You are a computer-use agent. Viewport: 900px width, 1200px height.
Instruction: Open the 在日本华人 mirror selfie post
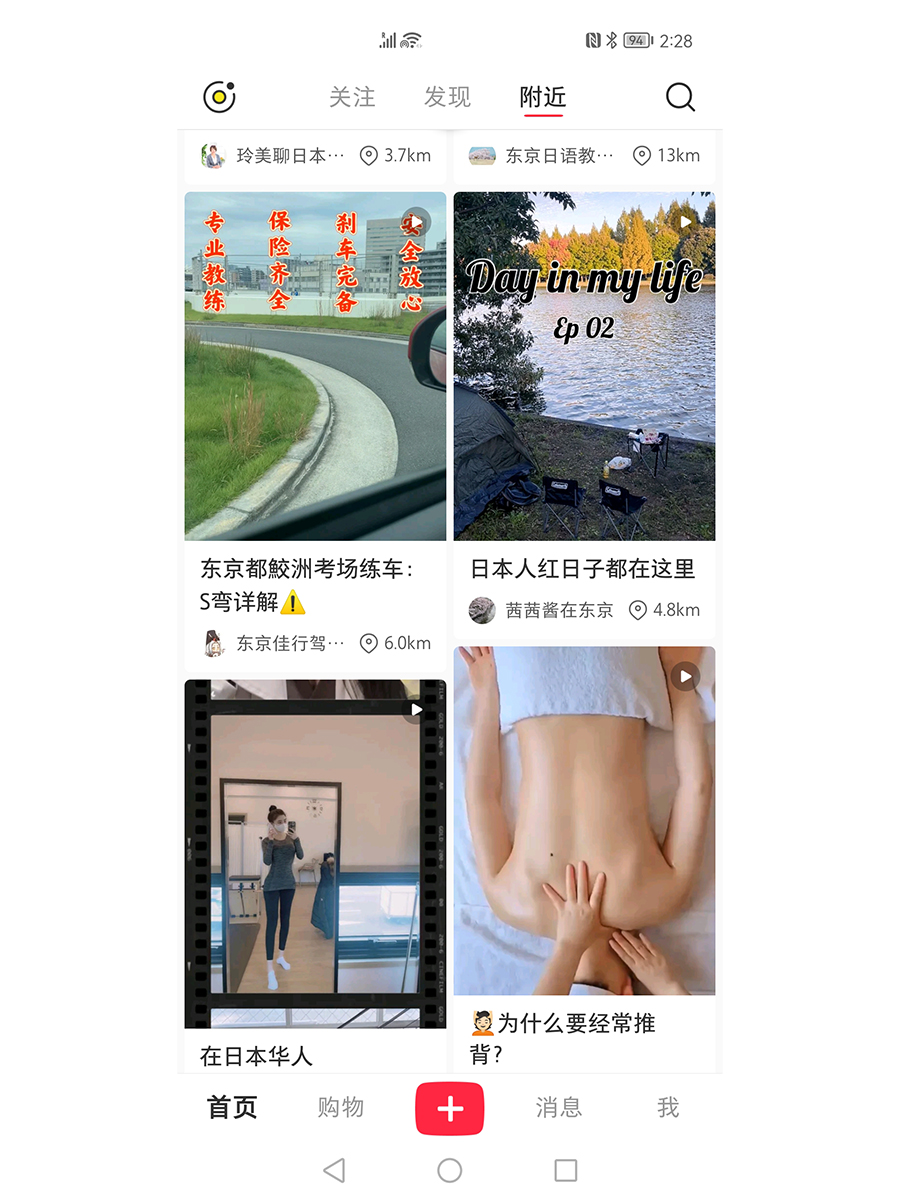pyautogui.click(x=315, y=853)
